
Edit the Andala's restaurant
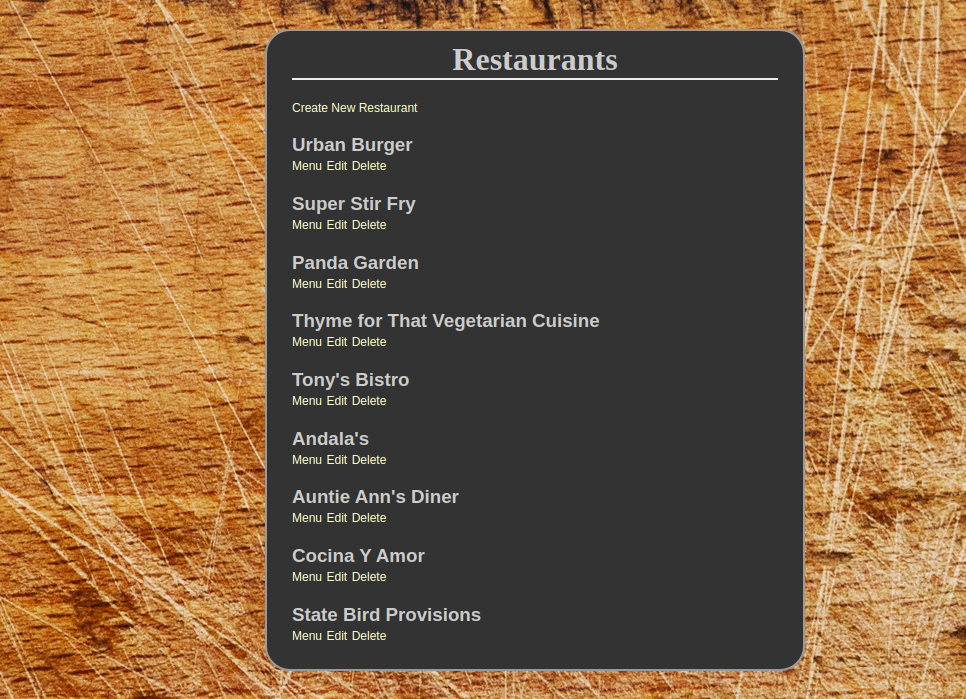pos(337,460)
